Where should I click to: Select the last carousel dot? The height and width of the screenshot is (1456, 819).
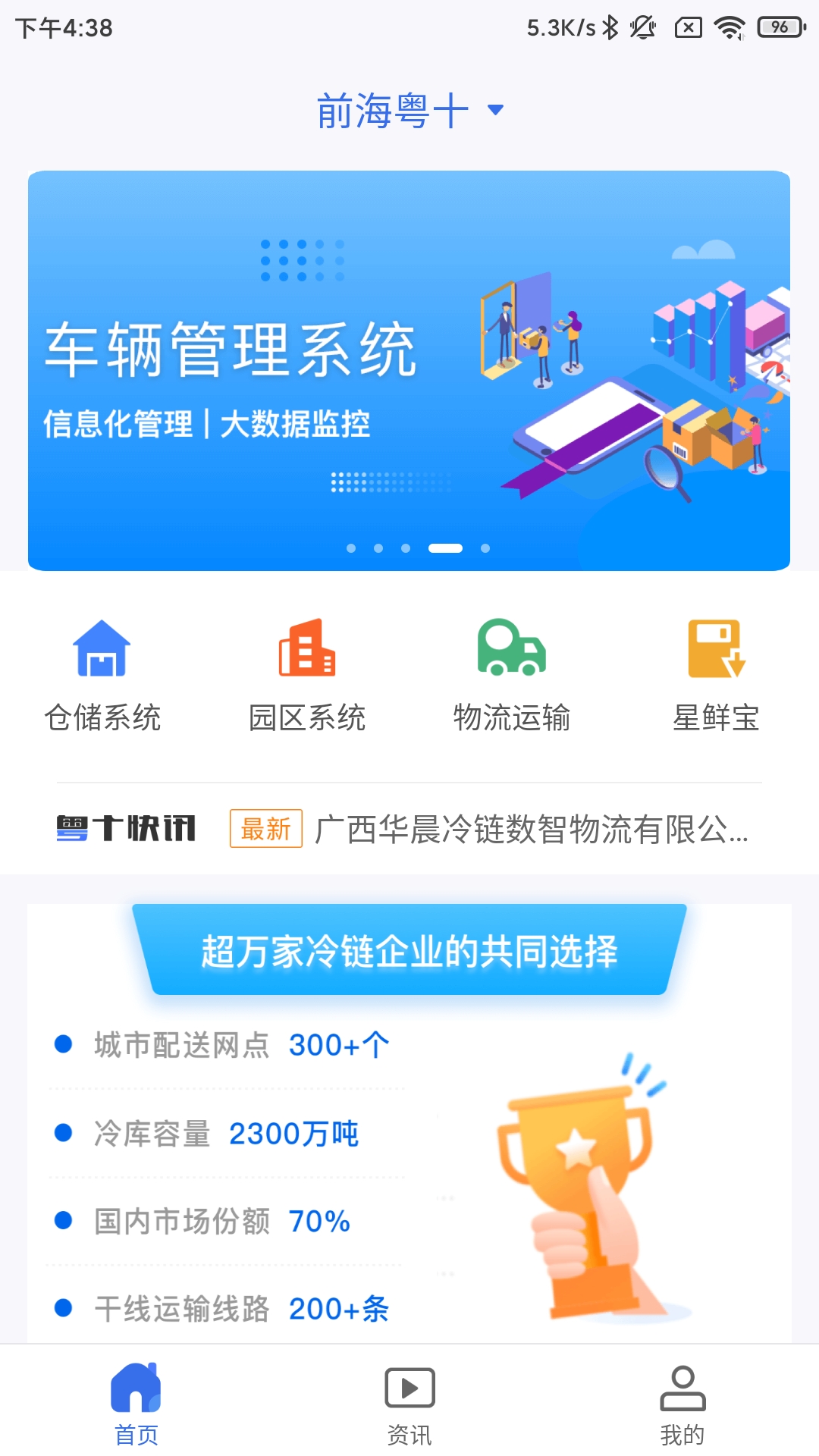486,548
